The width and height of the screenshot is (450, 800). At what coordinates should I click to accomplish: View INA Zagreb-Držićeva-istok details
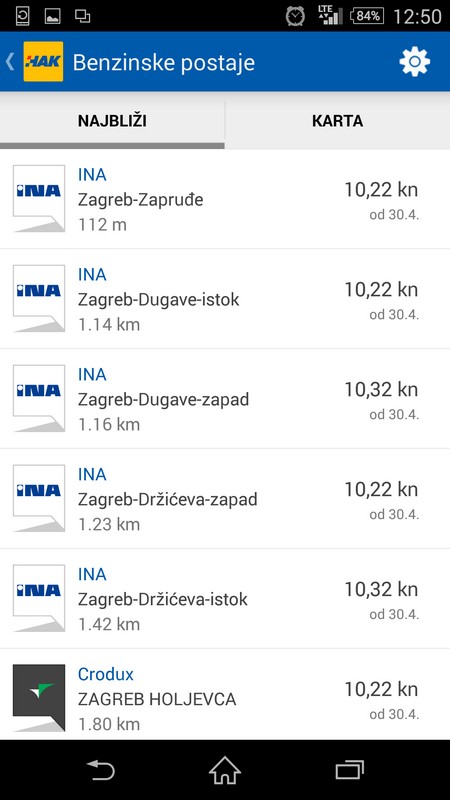pos(225,599)
